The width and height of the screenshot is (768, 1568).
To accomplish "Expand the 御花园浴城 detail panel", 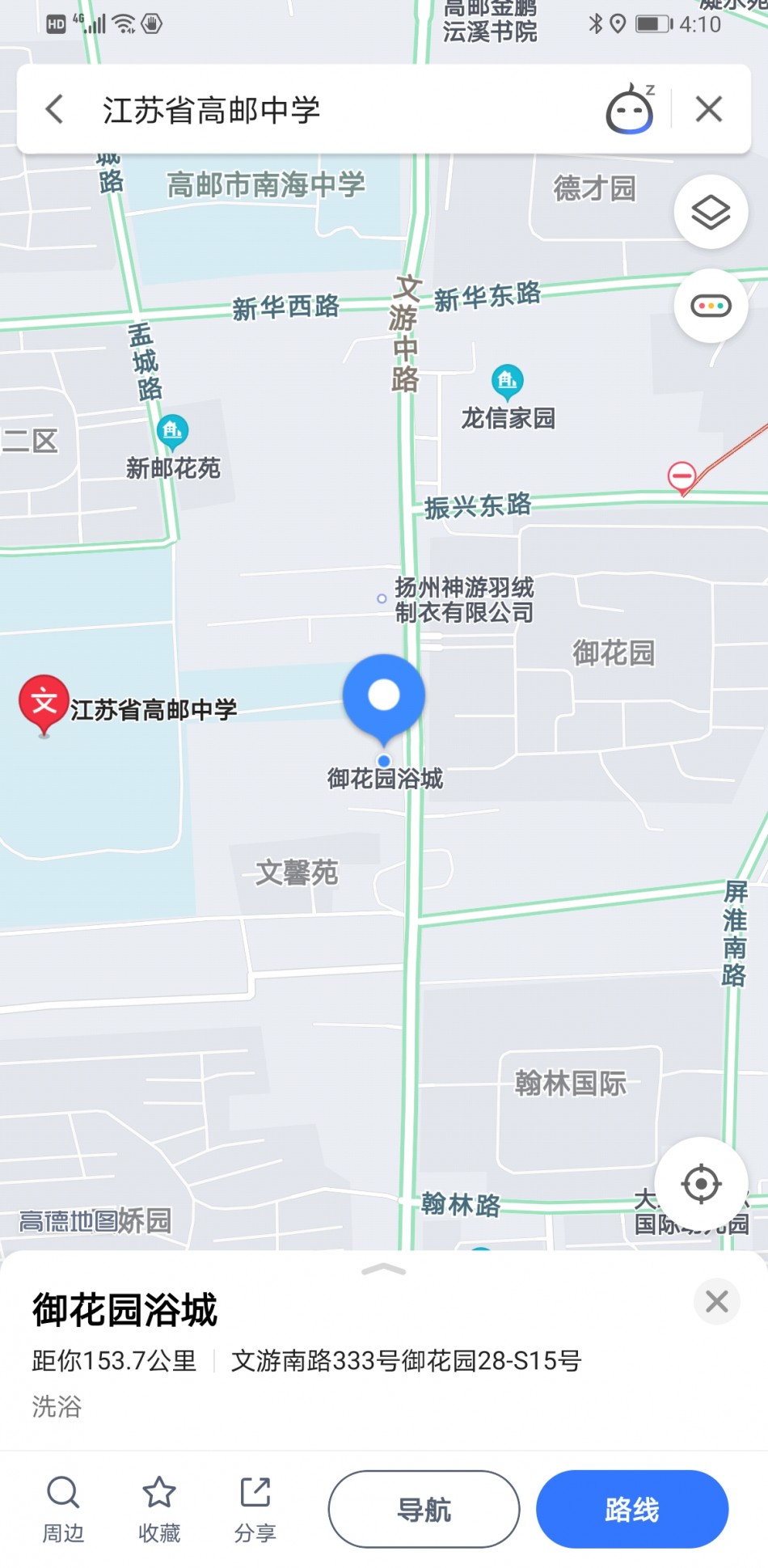I will [x=384, y=1270].
